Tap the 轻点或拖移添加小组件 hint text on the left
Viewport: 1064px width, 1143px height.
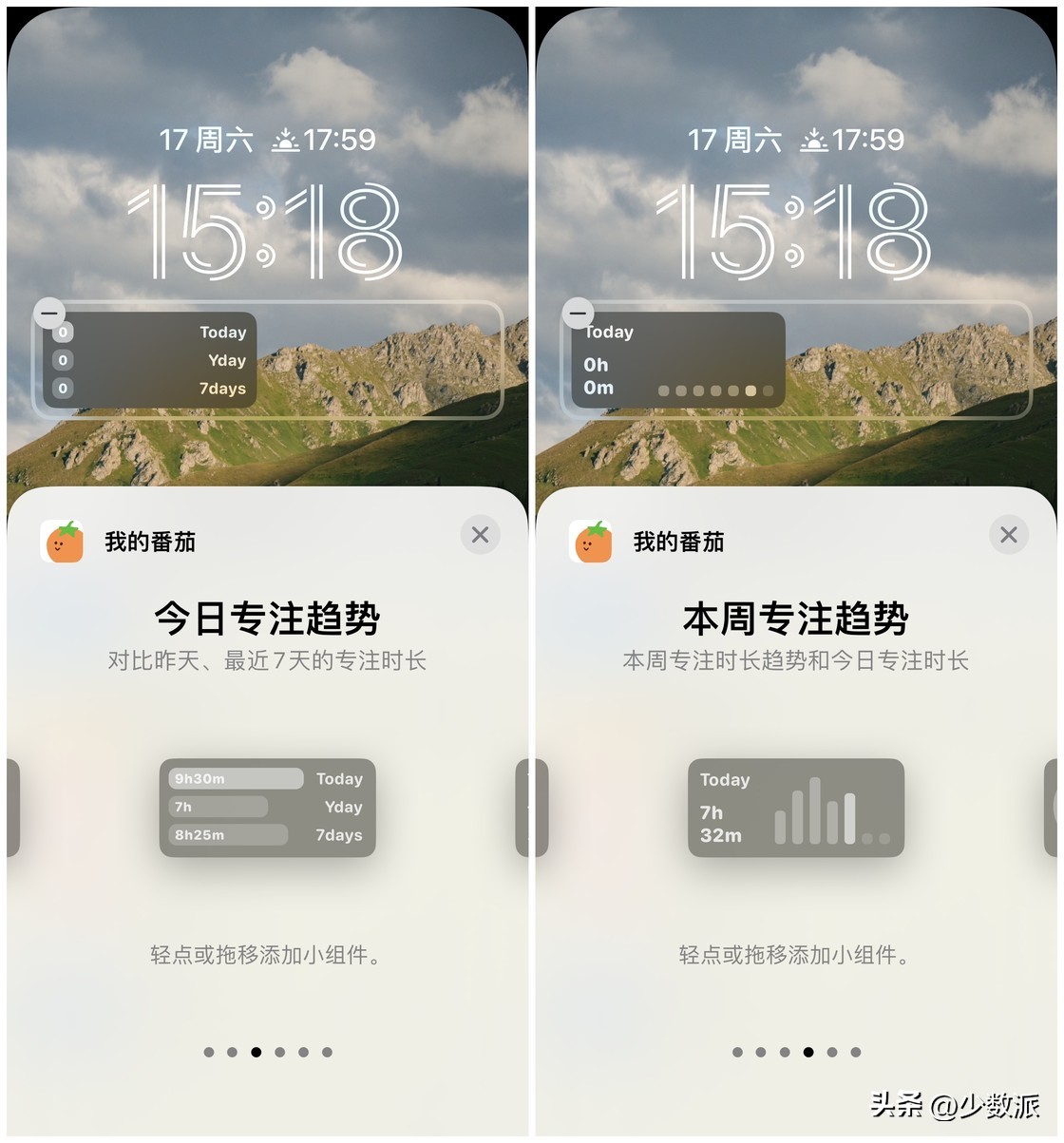pos(267,957)
